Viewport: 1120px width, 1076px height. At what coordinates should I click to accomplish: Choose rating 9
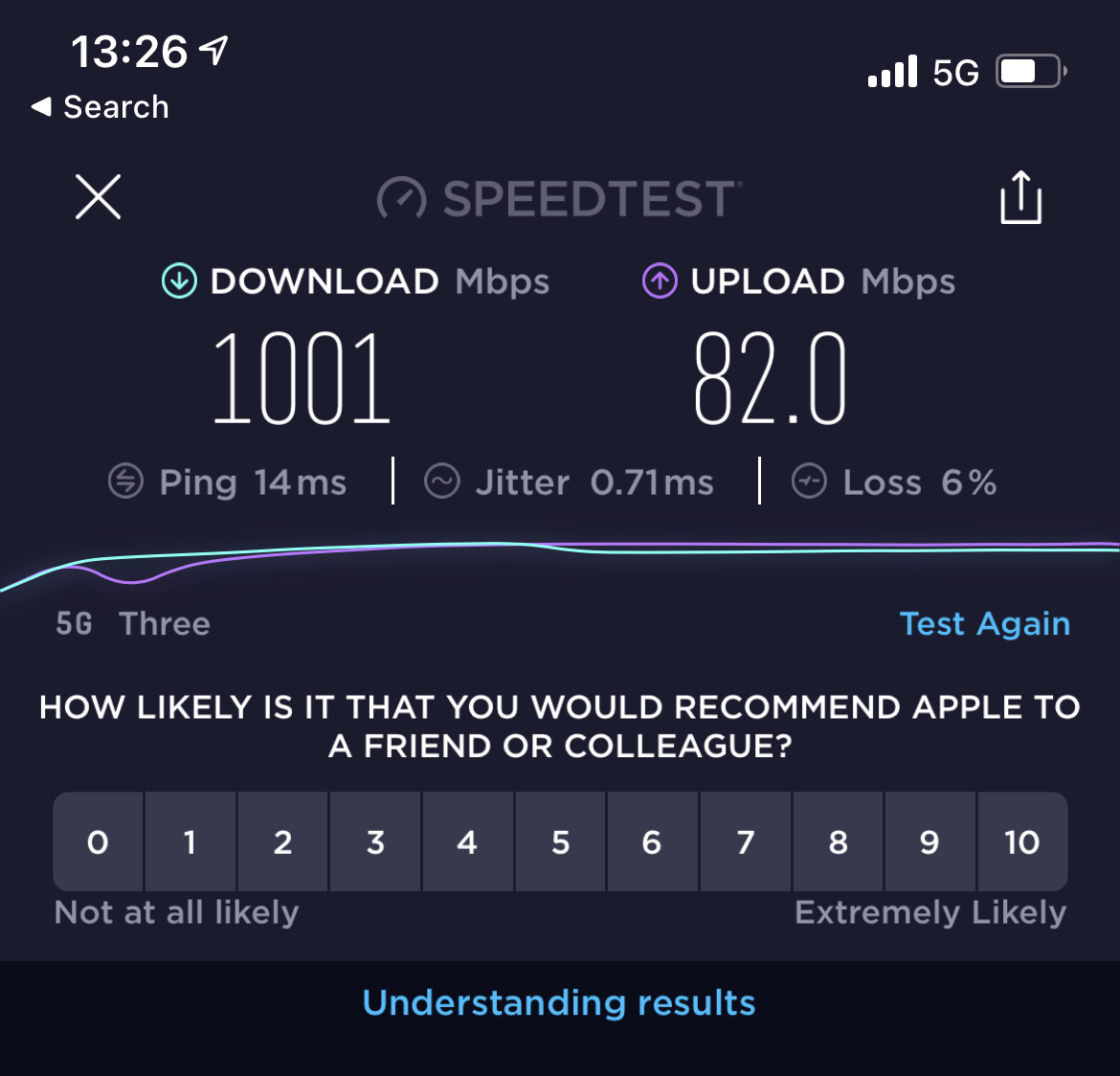pyautogui.click(x=930, y=841)
